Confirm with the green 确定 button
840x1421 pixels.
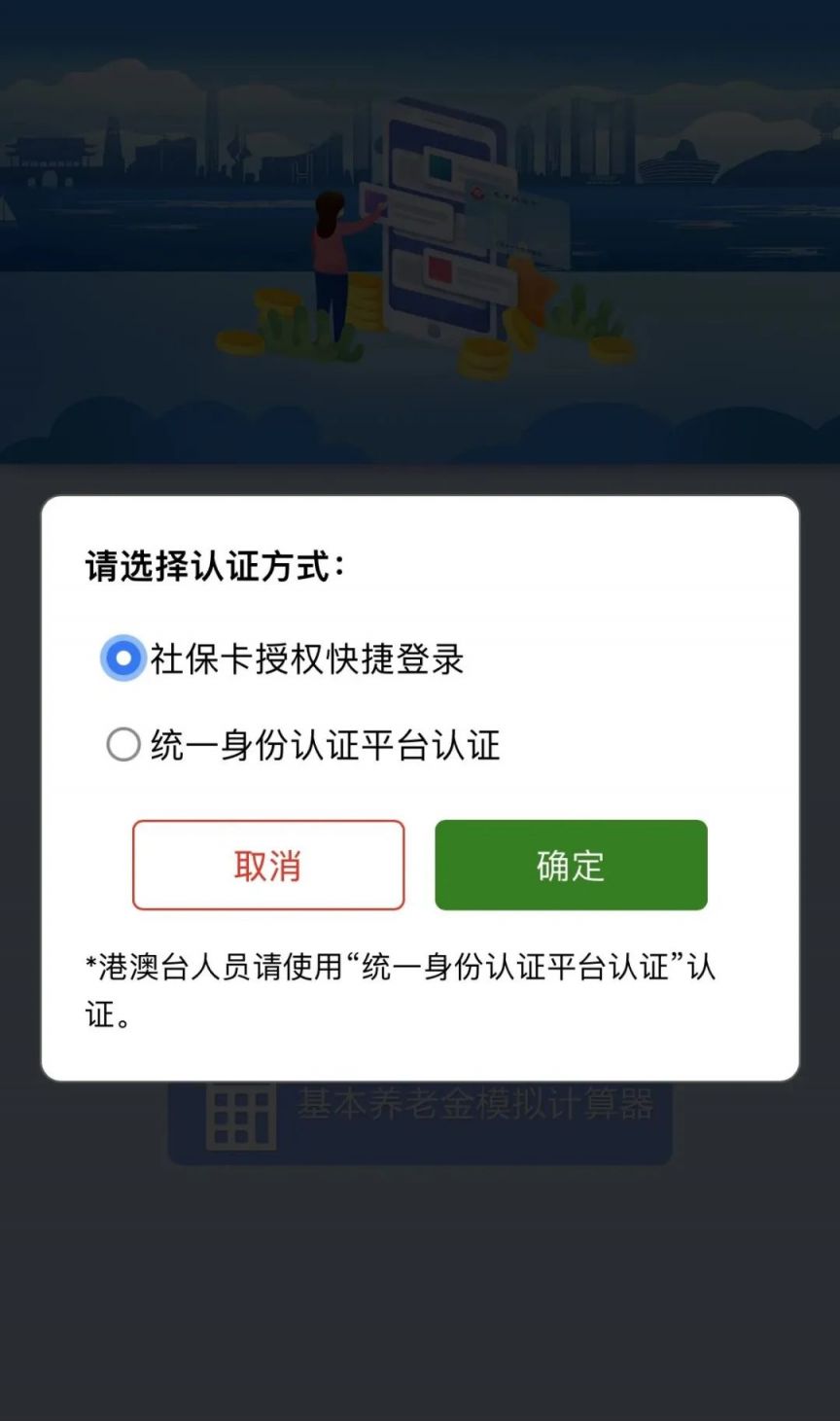[x=571, y=865]
